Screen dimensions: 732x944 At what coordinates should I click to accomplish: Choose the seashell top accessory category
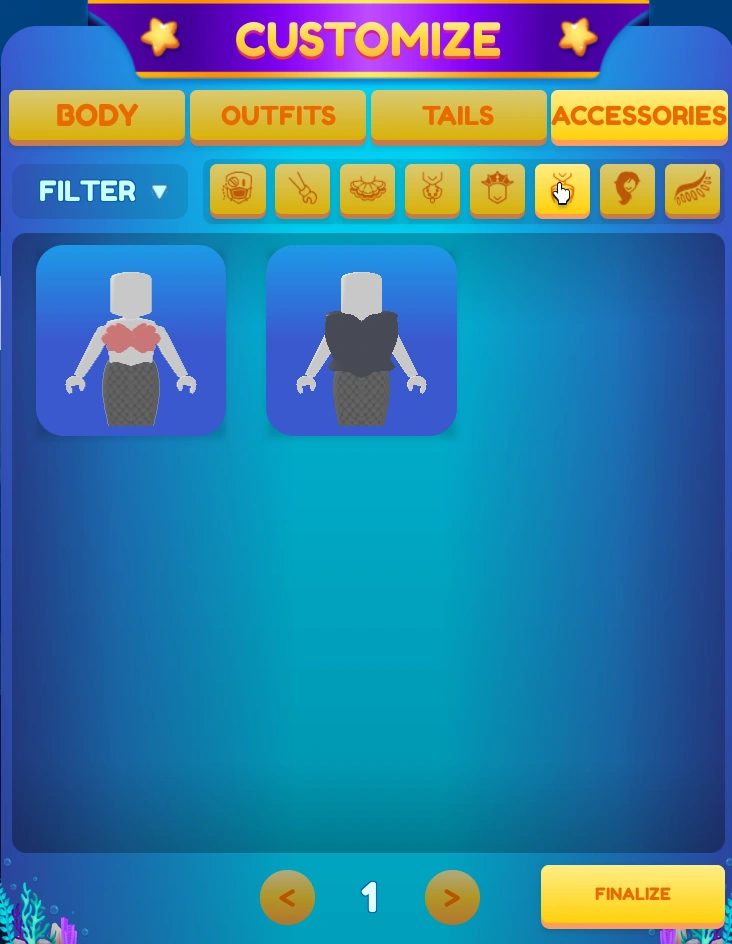367,189
